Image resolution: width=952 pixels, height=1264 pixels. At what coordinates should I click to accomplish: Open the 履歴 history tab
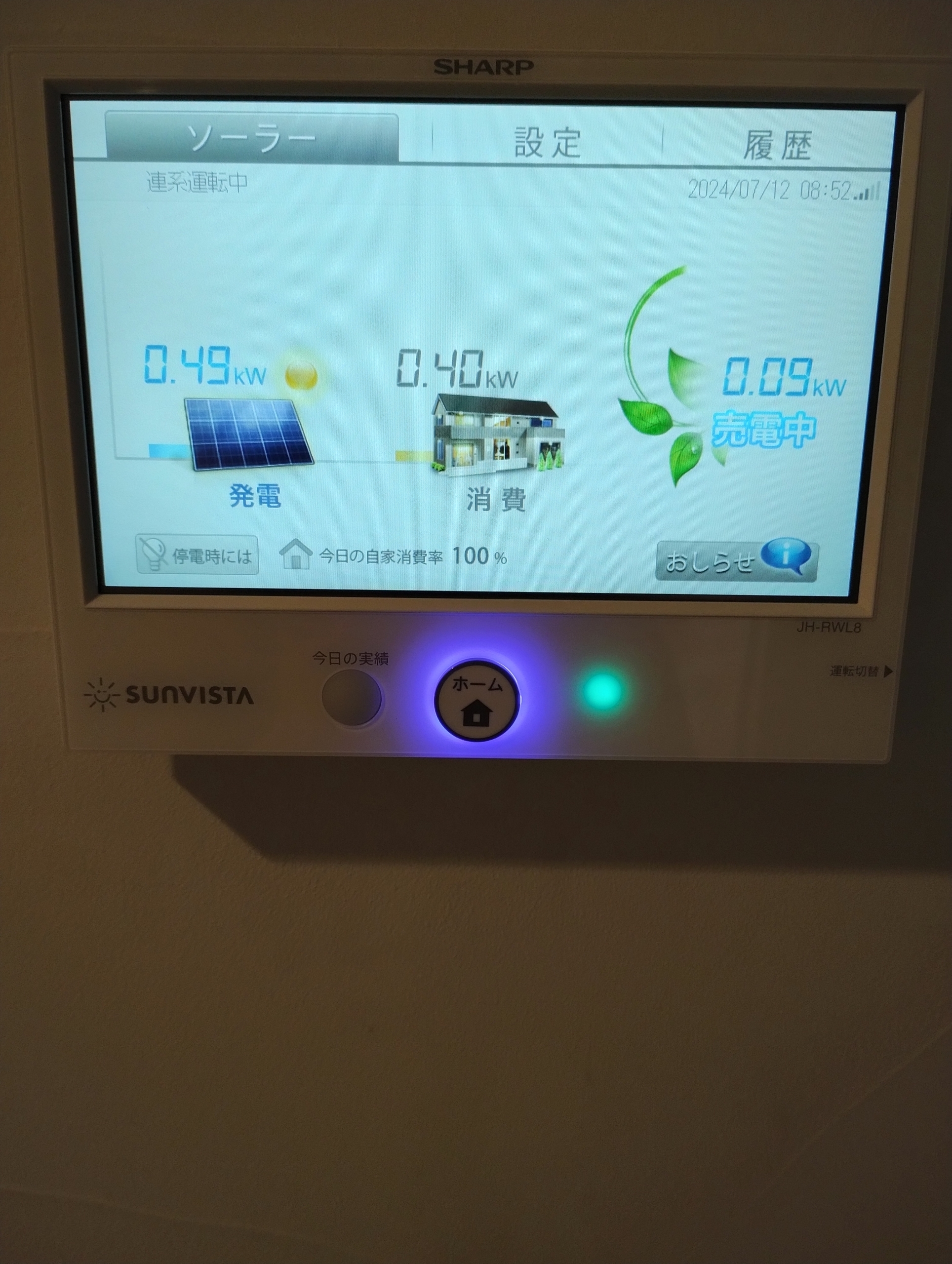pyautogui.click(x=777, y=145)
